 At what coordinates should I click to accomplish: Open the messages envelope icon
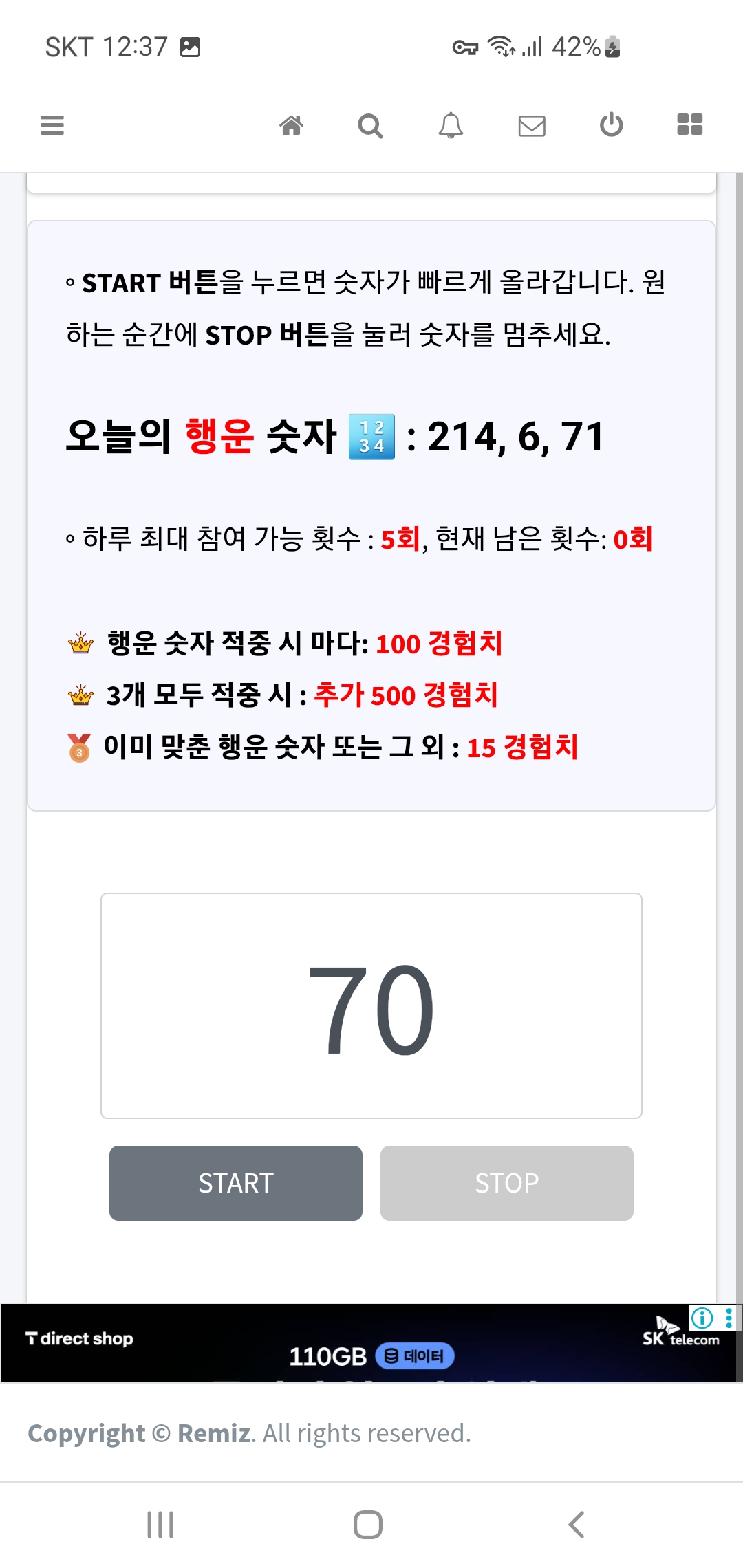532,126
